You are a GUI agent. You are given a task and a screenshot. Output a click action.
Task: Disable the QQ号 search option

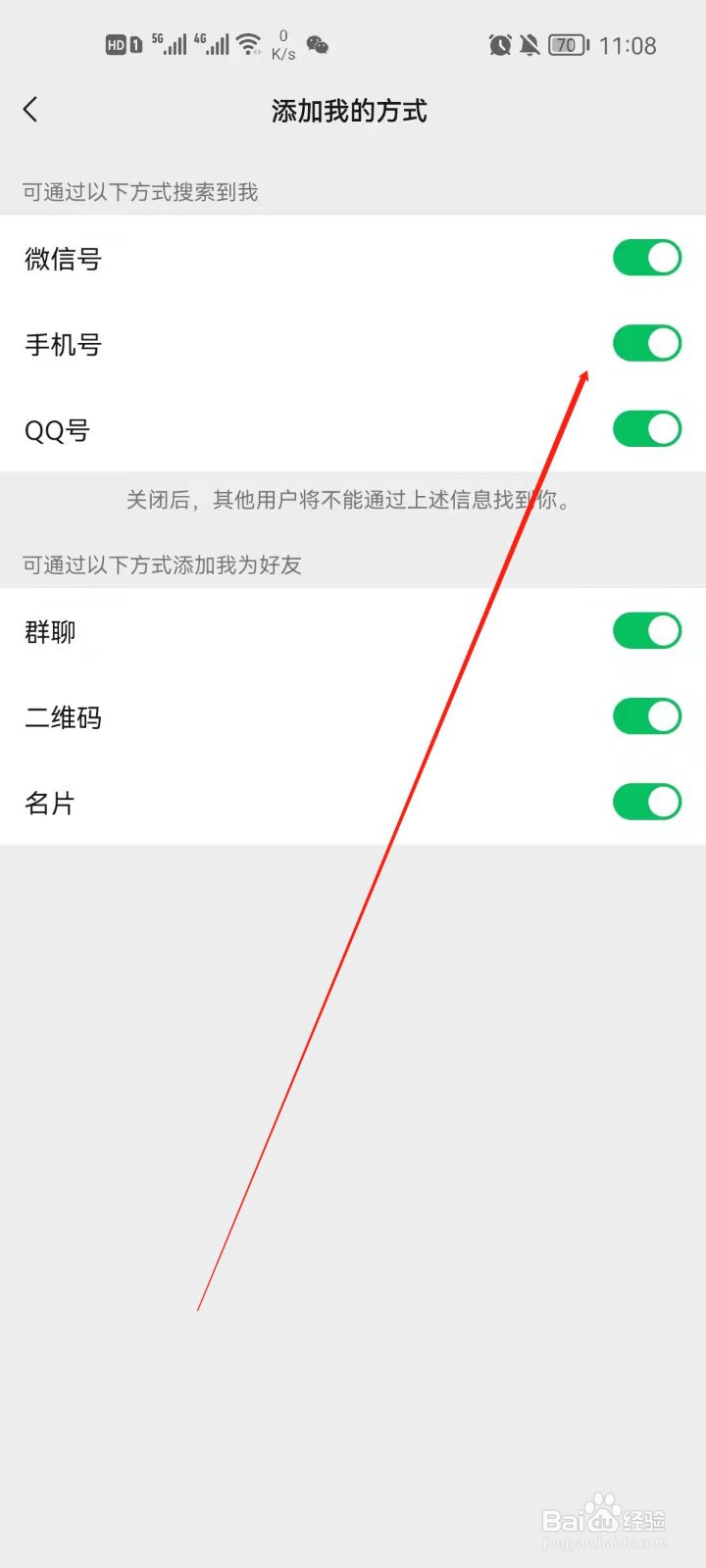tap(646, 428)
